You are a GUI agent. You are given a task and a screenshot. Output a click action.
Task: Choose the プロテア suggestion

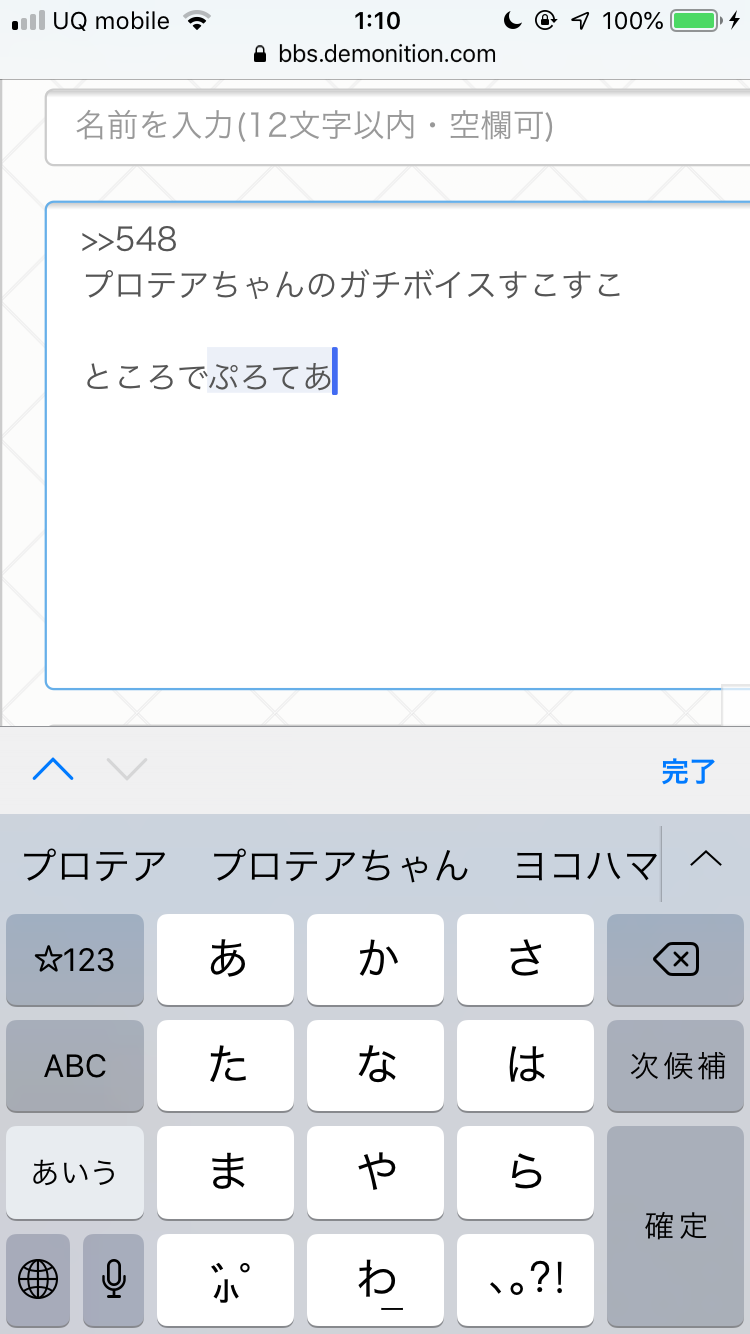click(95, 865)
